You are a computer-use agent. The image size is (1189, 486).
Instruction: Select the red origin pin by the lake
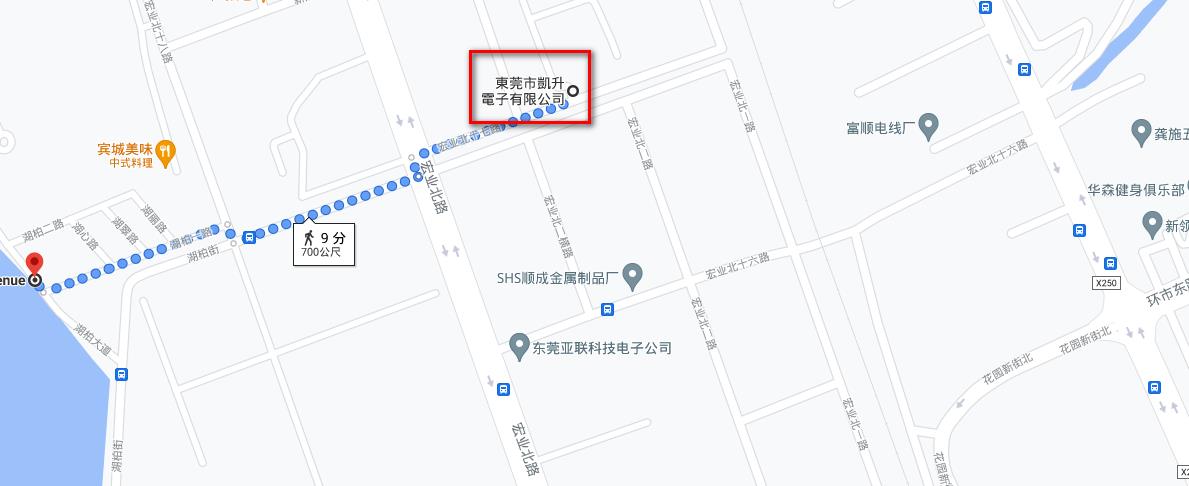pos(35,265)
